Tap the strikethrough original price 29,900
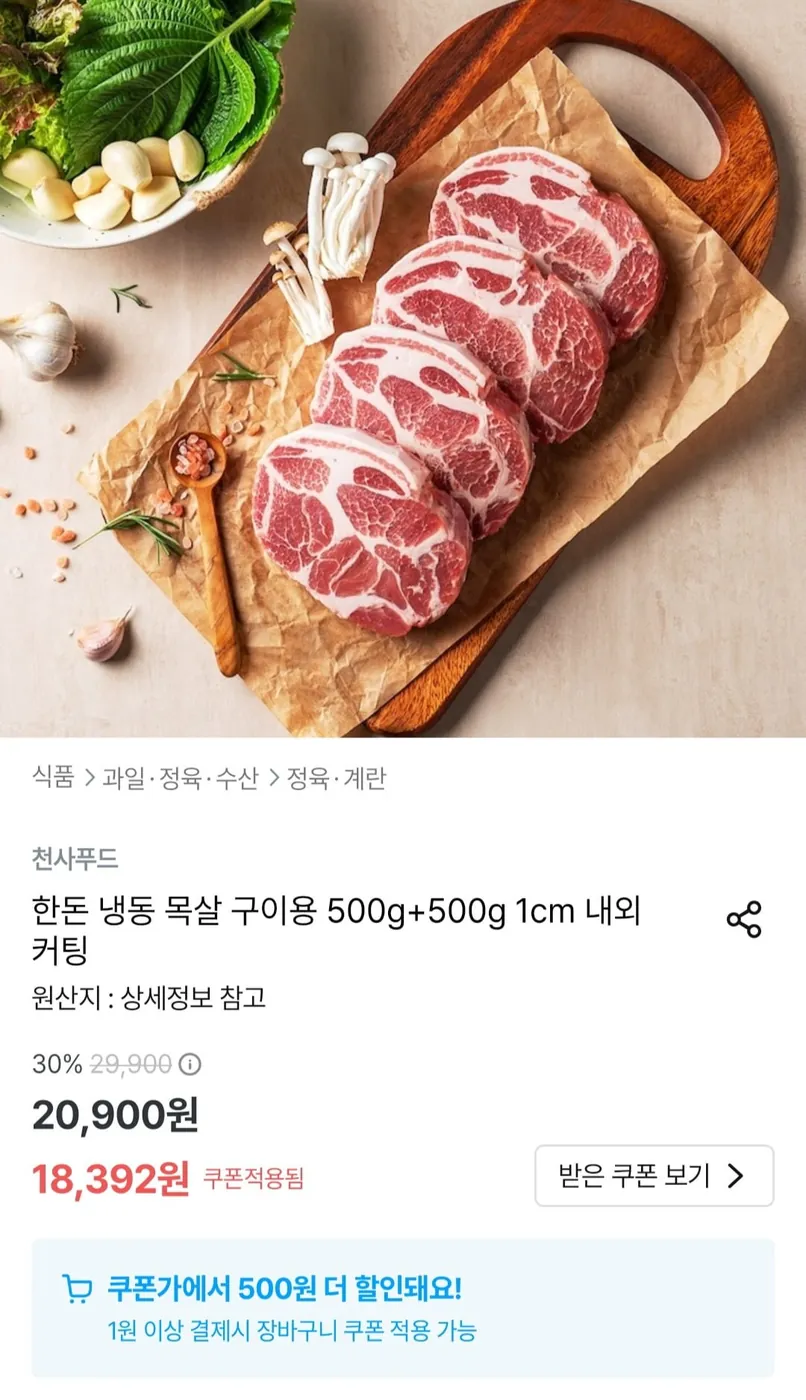Viewport: 806px width, 1400px height. pyautogui.click(x=135, y=1064)
